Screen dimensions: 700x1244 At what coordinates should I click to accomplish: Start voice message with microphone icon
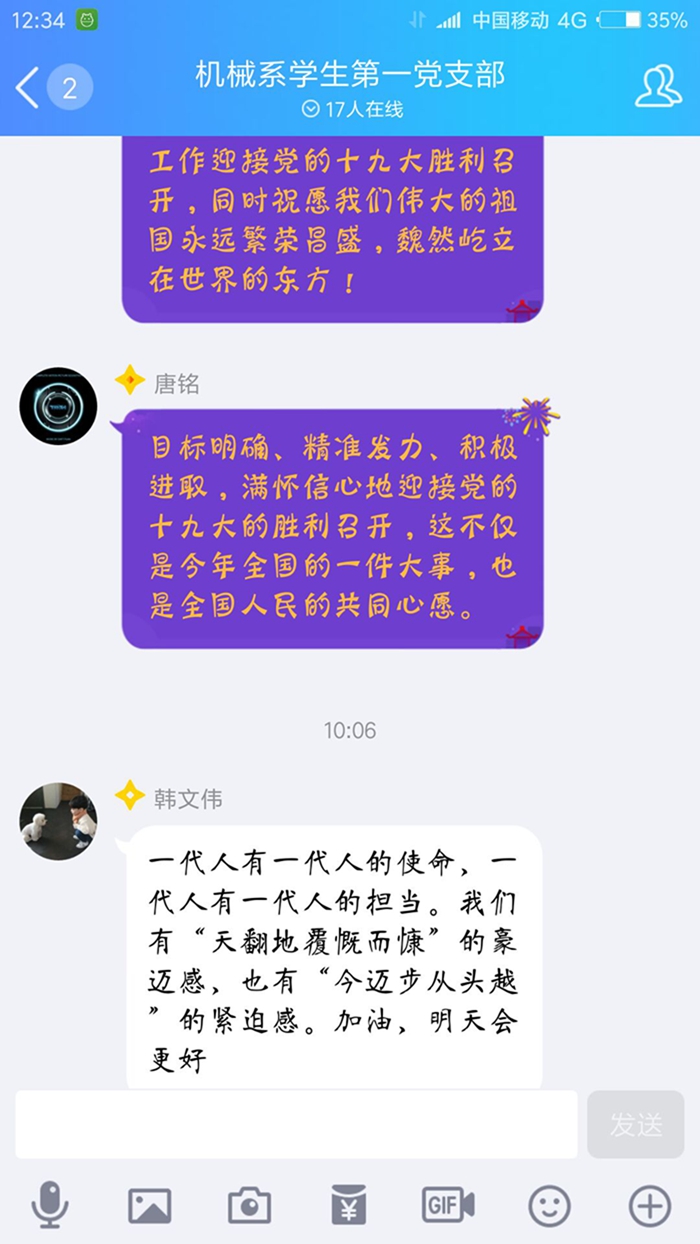tap(50, 1205)
